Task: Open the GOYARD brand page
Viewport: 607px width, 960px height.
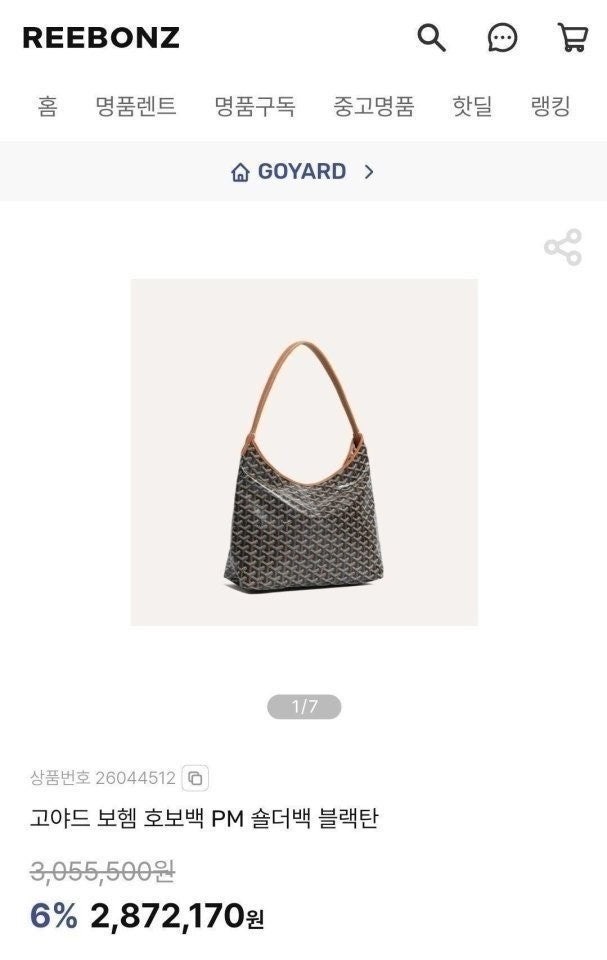Action: tap(302, 171)
